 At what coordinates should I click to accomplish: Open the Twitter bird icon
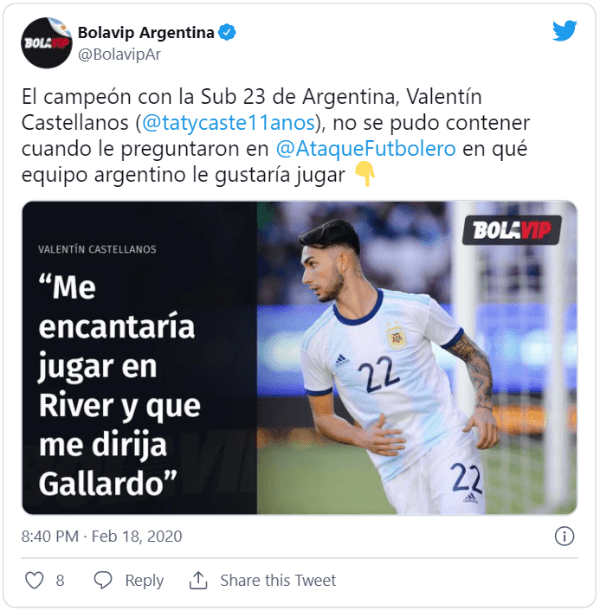click(565, 31)
